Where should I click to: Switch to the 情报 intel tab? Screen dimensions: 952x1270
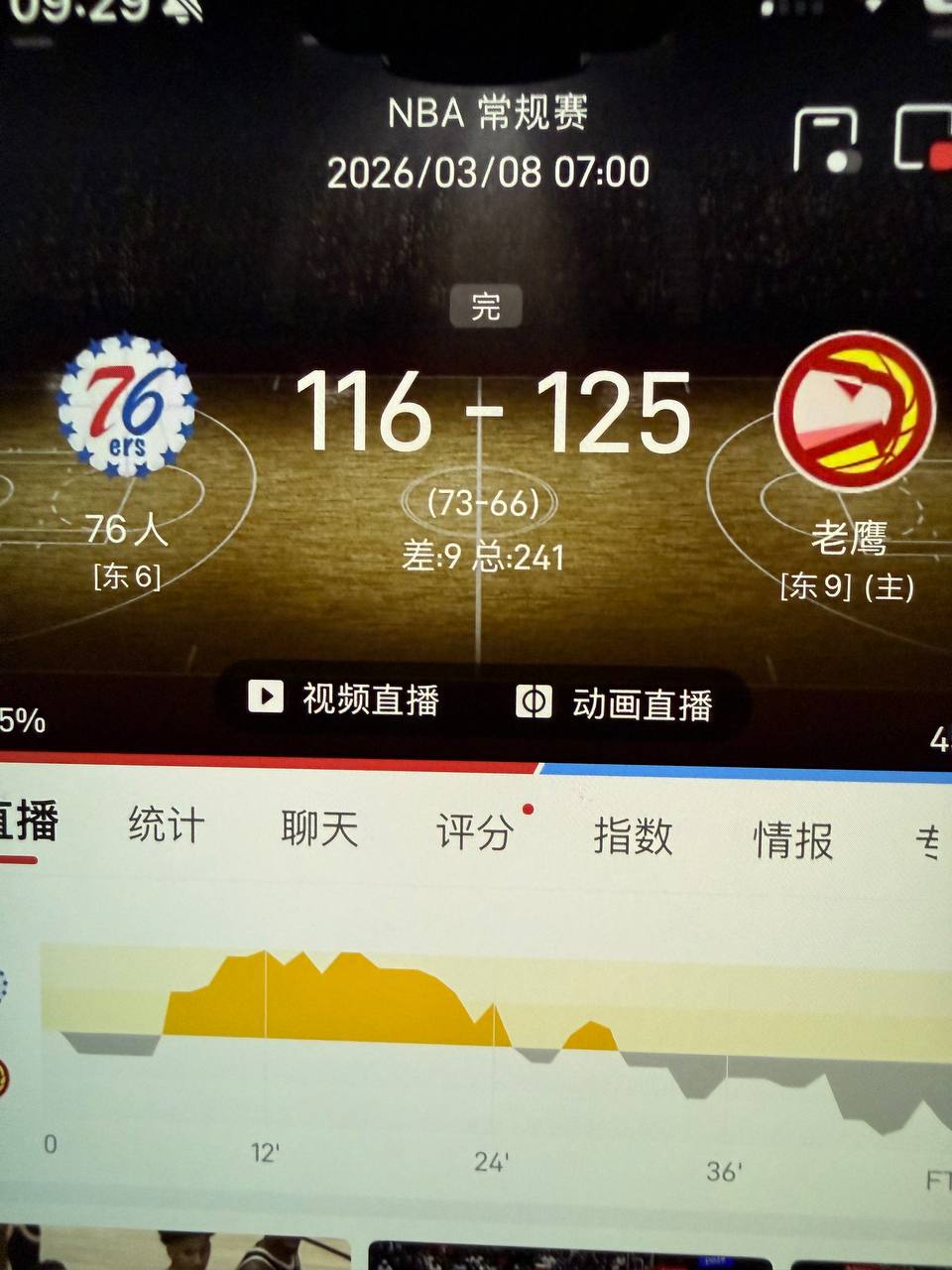point(792,840)
